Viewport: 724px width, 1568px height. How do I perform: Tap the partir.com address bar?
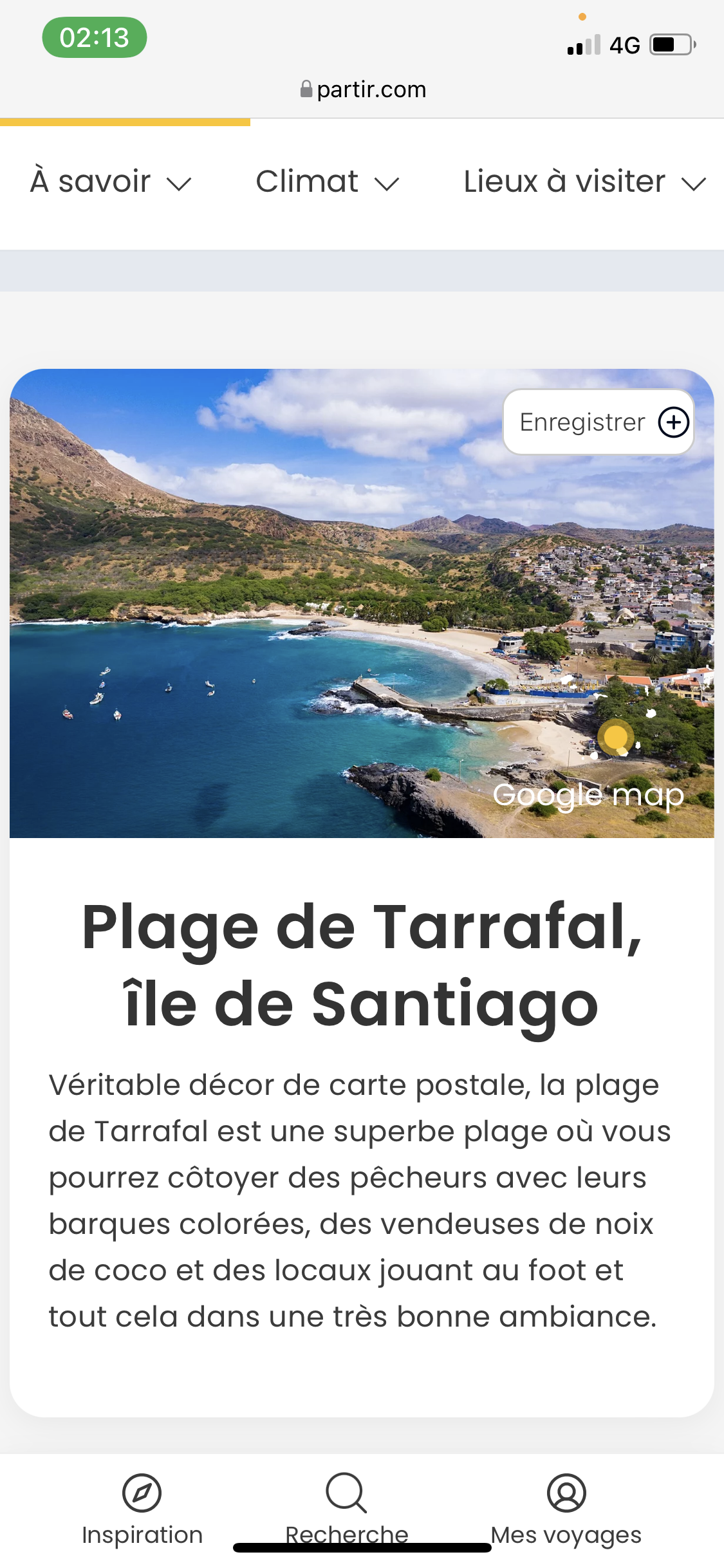click(362, 89)
